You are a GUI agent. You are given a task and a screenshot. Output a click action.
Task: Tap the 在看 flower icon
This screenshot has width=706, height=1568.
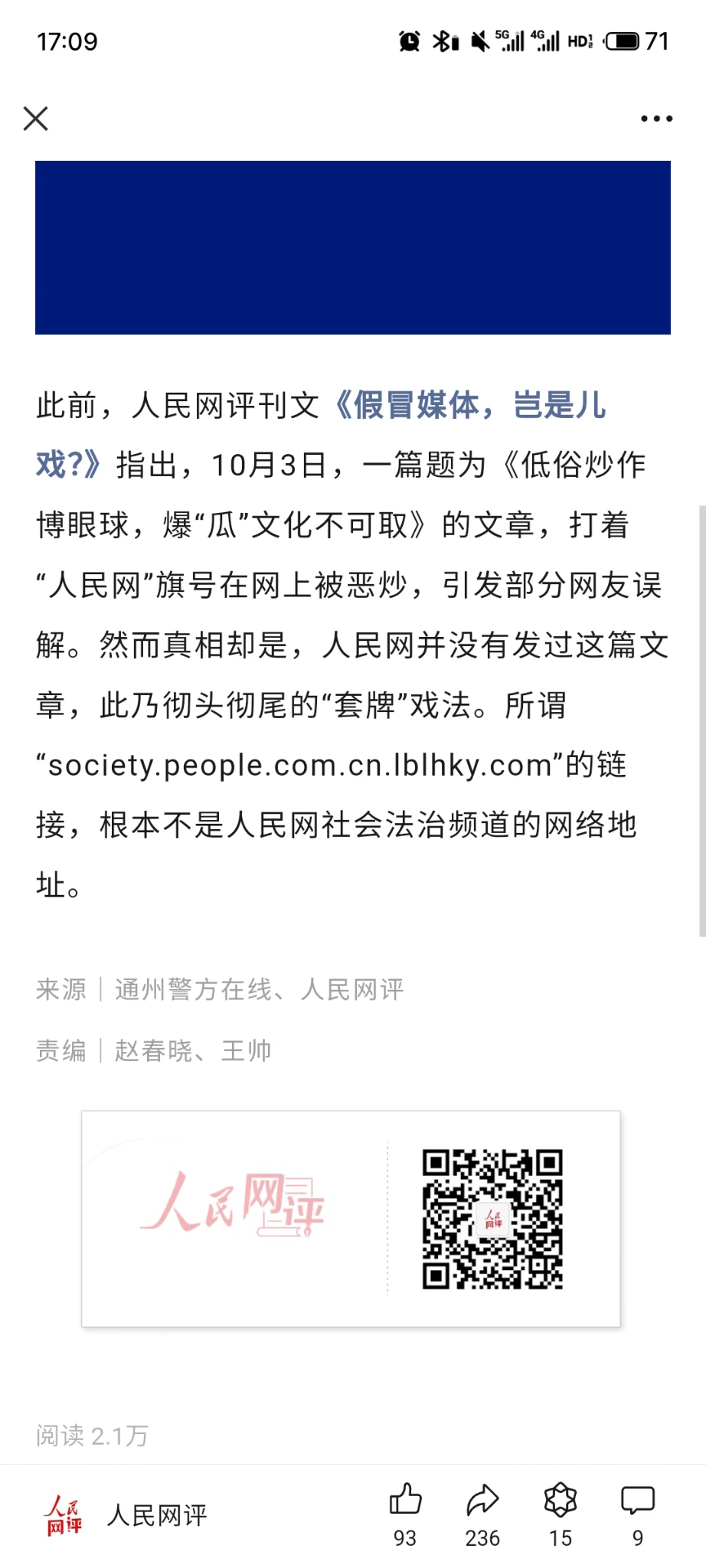pyautogui.click(x=560, y=1500)
